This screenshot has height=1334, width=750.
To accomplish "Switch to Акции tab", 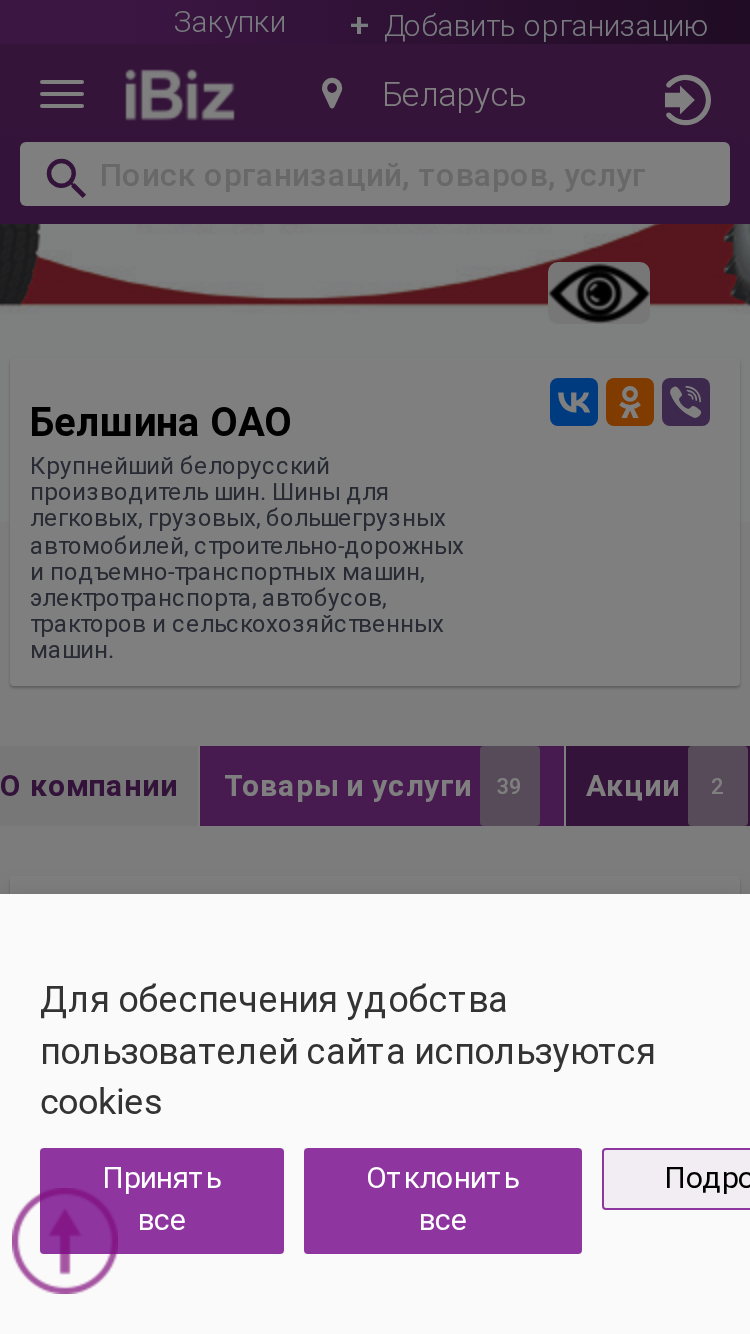I will (x=658, y=786).
